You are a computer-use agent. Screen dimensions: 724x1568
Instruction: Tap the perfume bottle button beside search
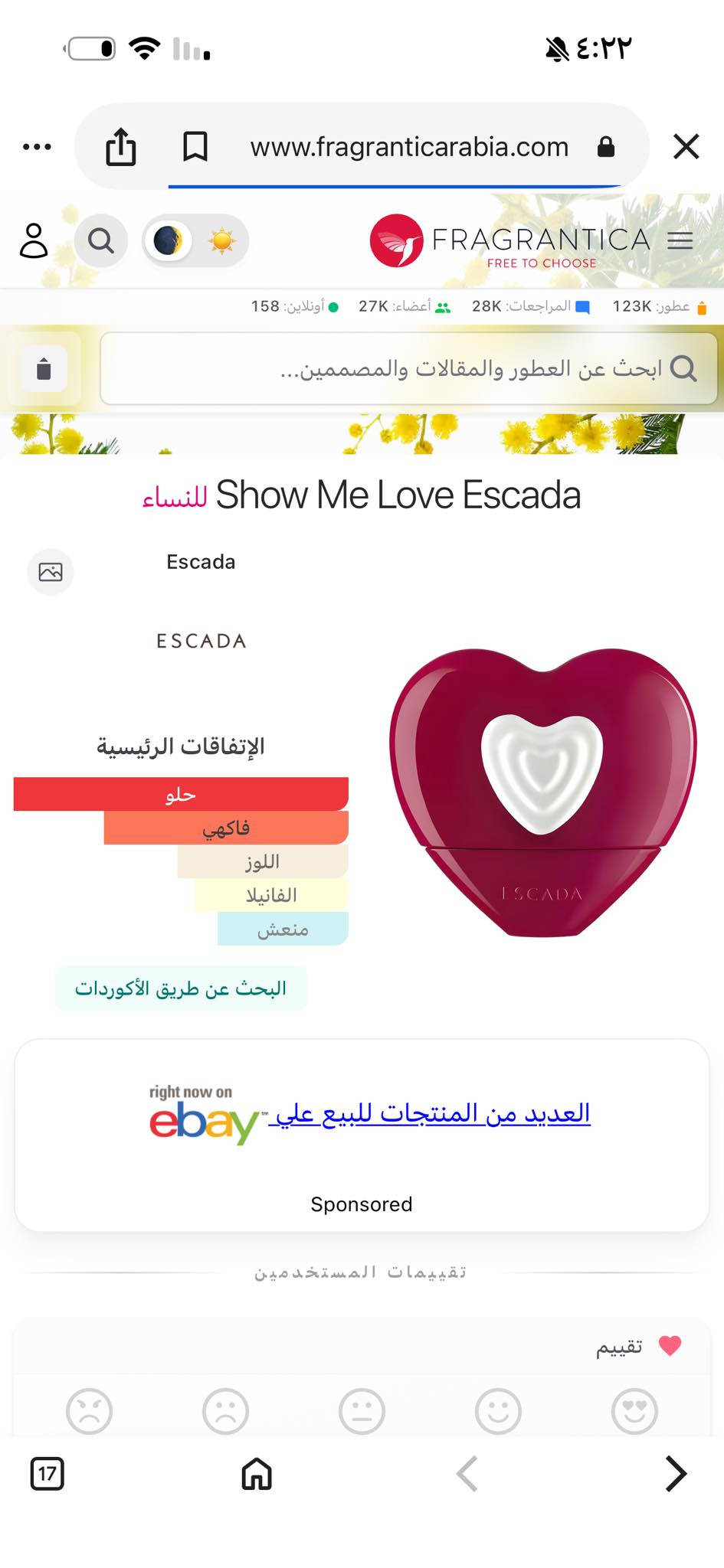click(44, 368)
